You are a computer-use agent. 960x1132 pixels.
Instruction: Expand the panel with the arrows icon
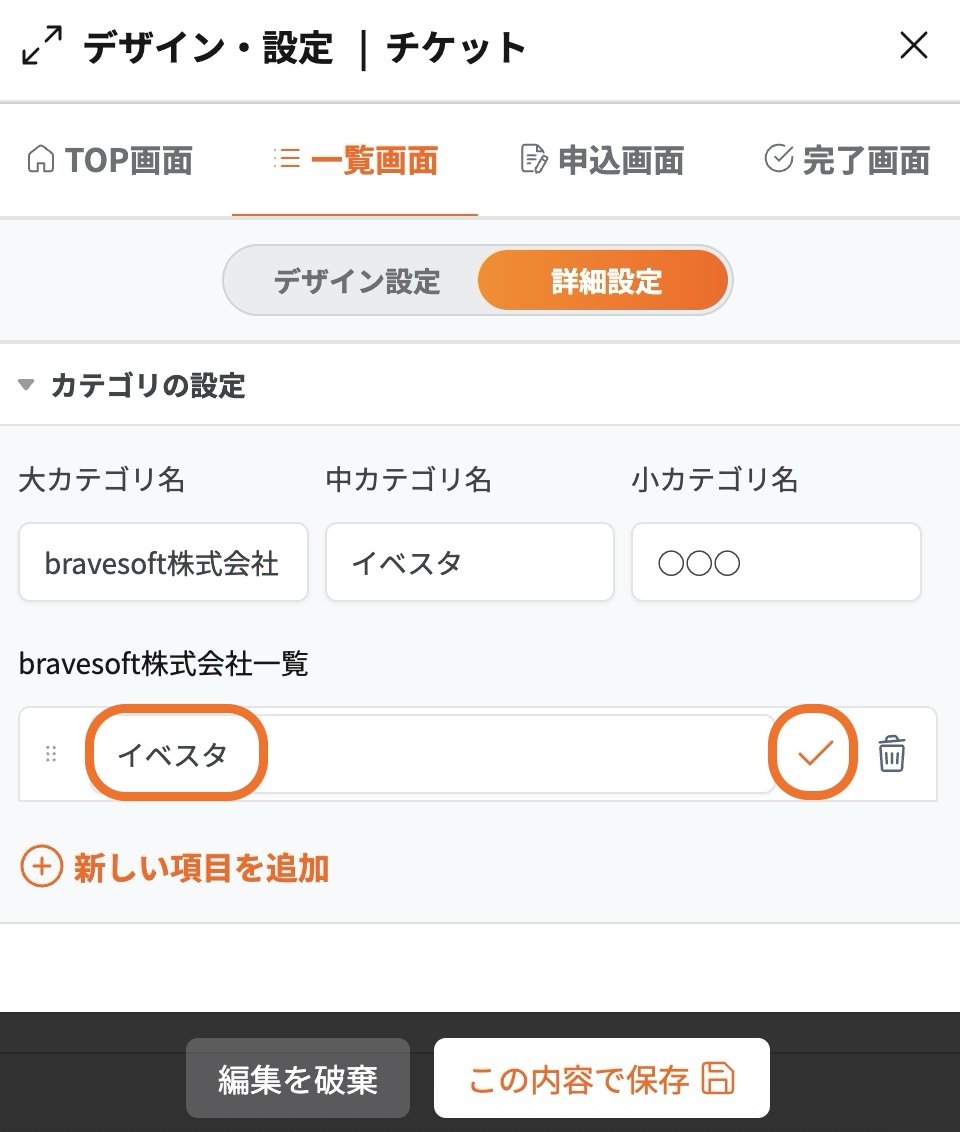pyautogui.click(x=42, y=47)
